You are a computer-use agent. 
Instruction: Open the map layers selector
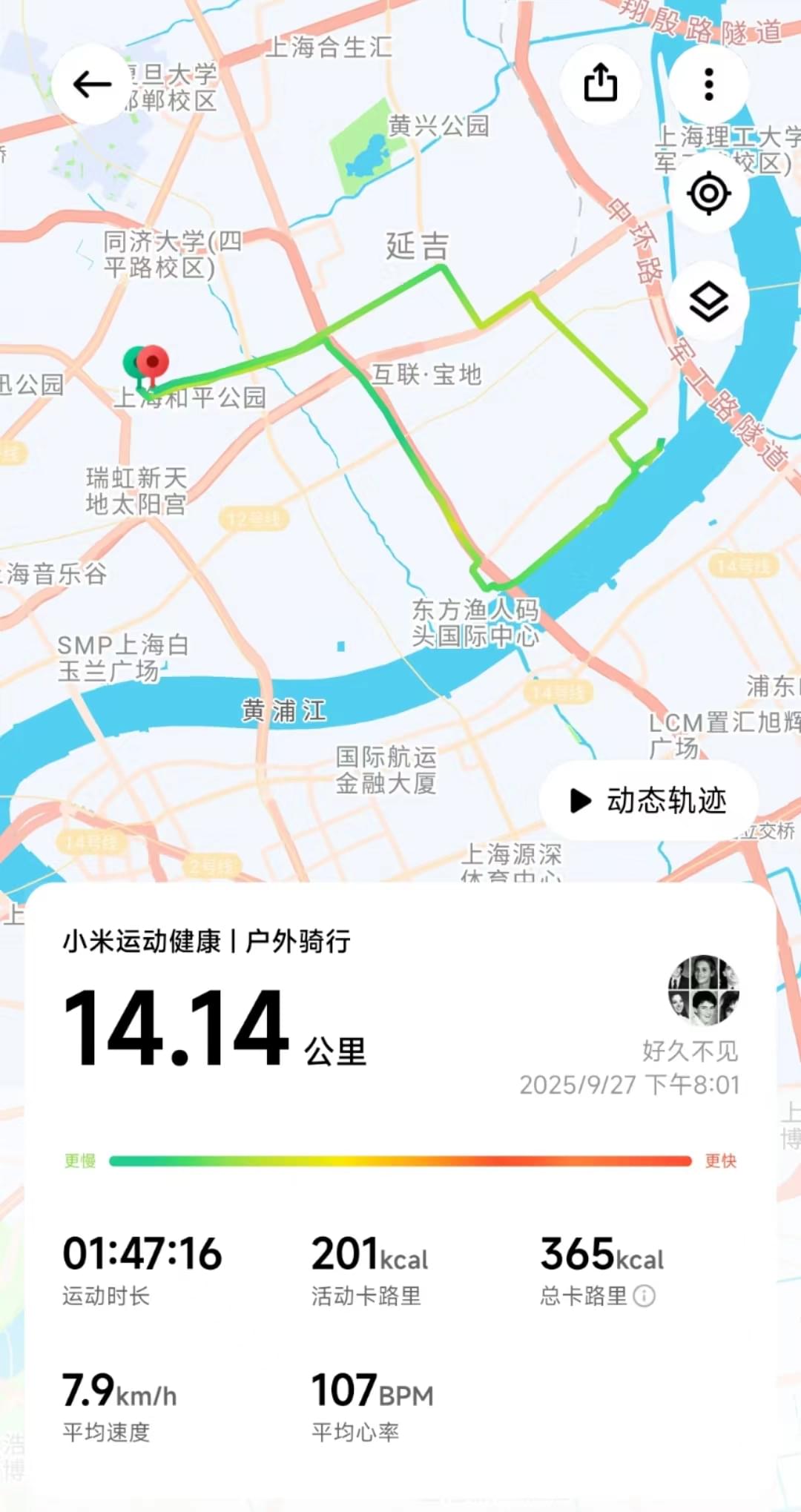click(x=708, y=302)
